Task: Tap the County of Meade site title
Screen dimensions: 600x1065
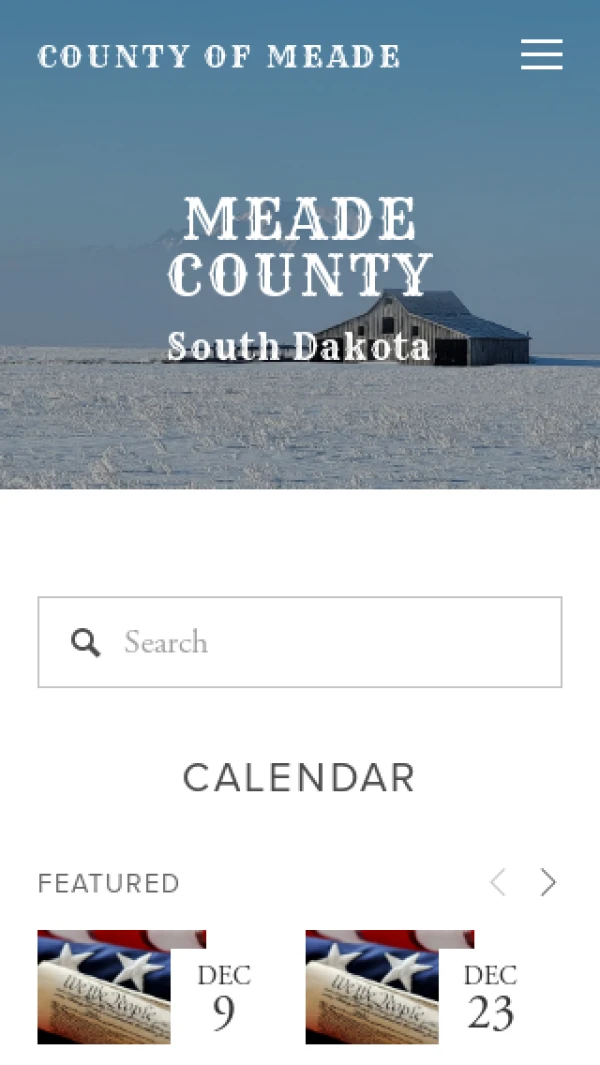Action: 219,57
